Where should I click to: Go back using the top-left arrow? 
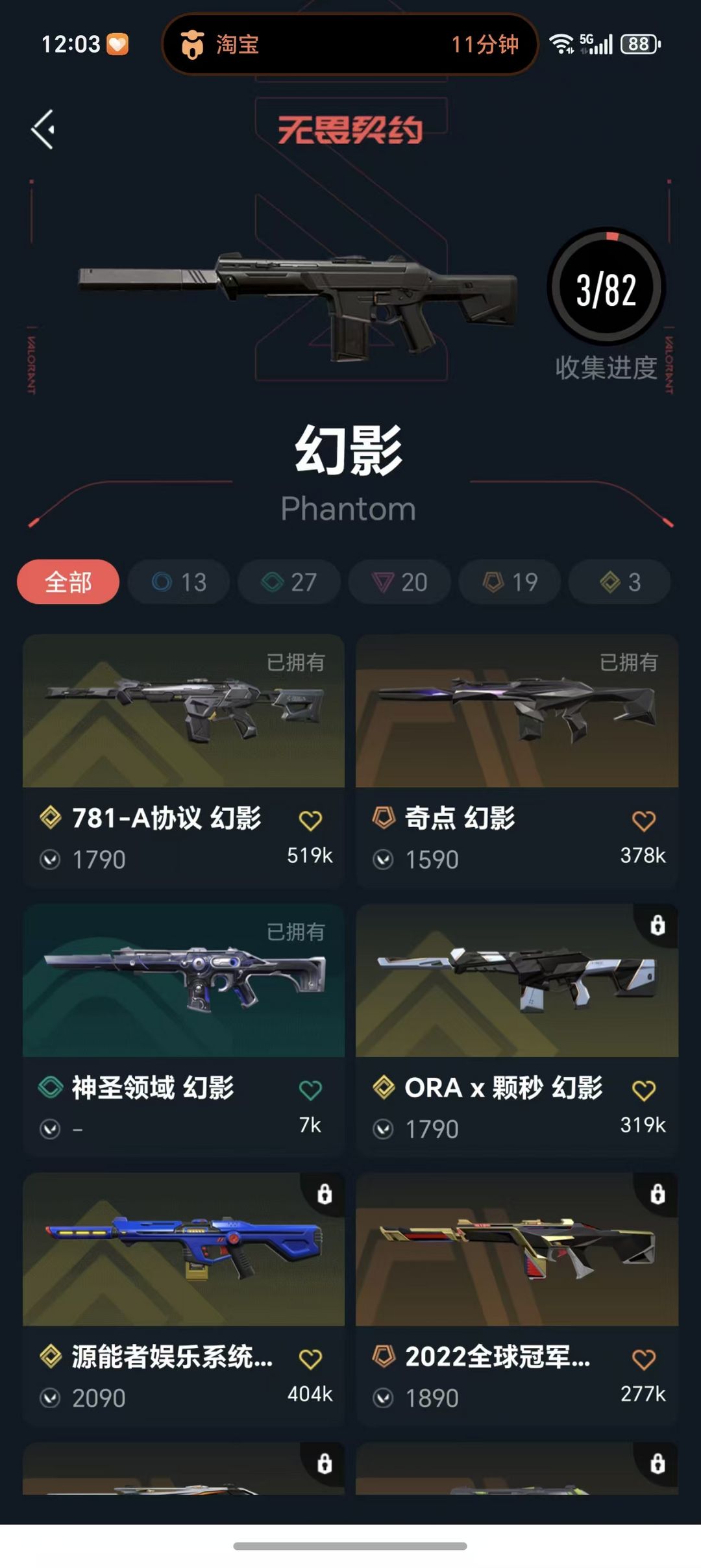(x=43, y=129)
